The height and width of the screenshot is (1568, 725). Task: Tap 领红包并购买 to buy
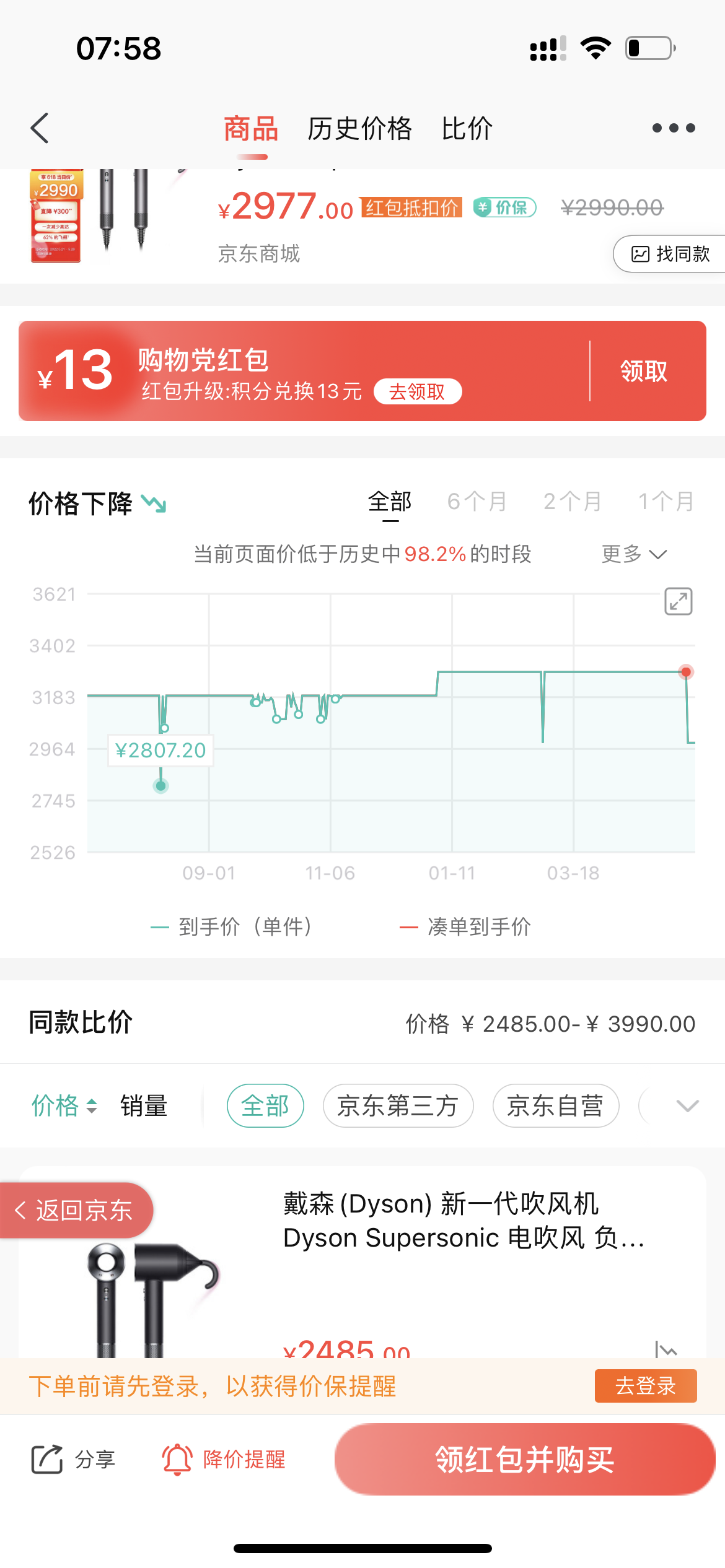pyautogui.click(x=524, y=1460)
